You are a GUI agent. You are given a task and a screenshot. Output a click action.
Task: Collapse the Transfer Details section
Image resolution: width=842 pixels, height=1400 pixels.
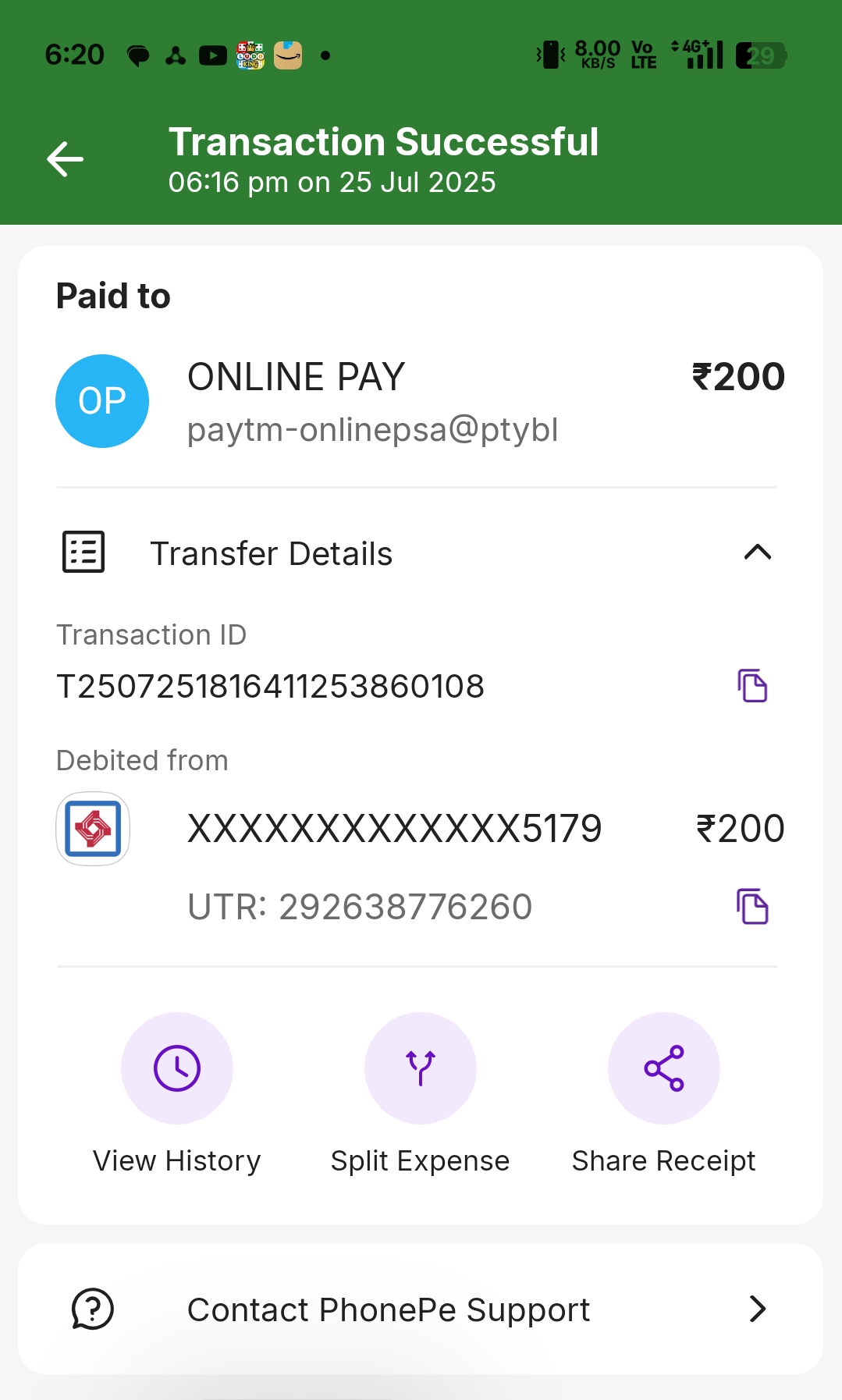point(757,553)
